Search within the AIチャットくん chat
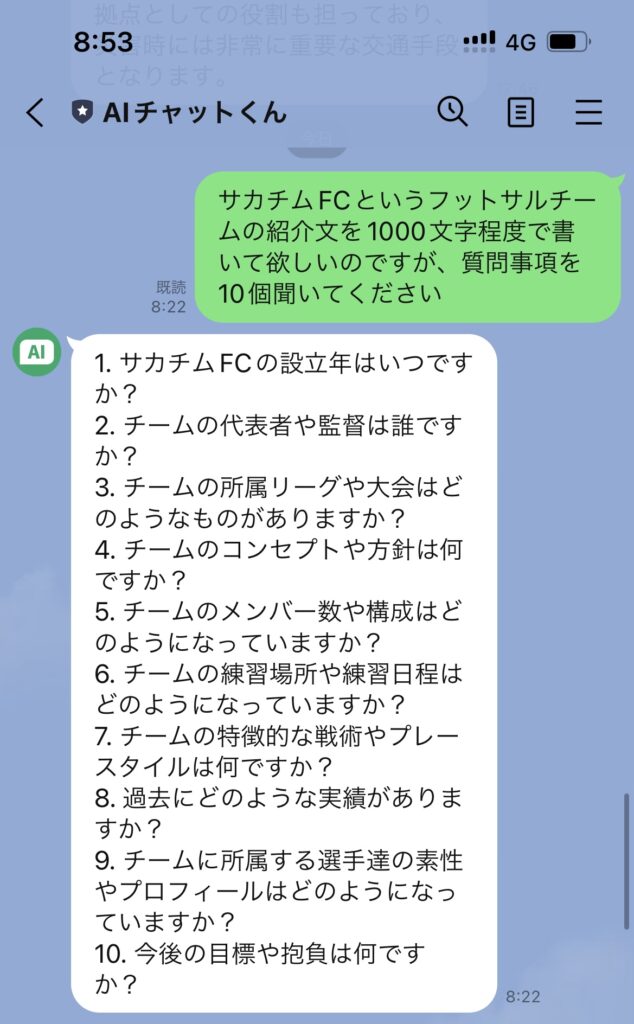634x1024 pixels. (452, 112)
